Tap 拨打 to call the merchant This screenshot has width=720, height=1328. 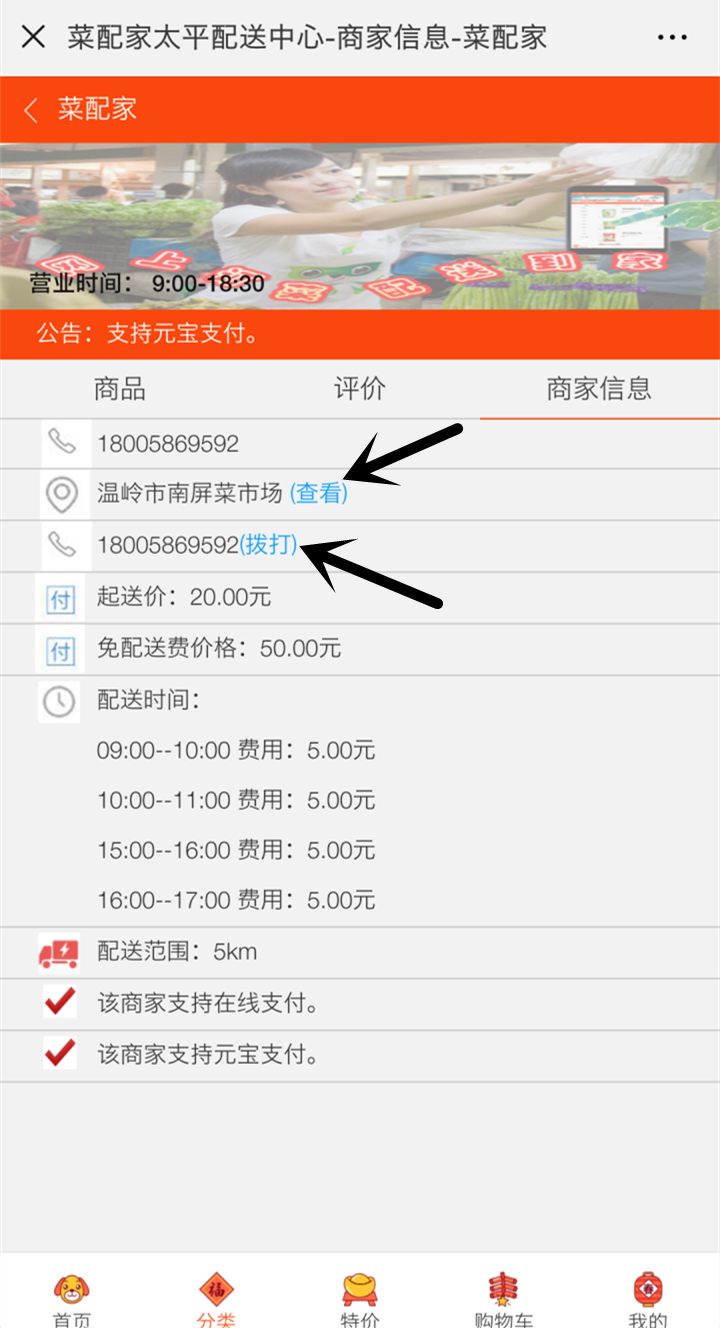pos(269,545)
